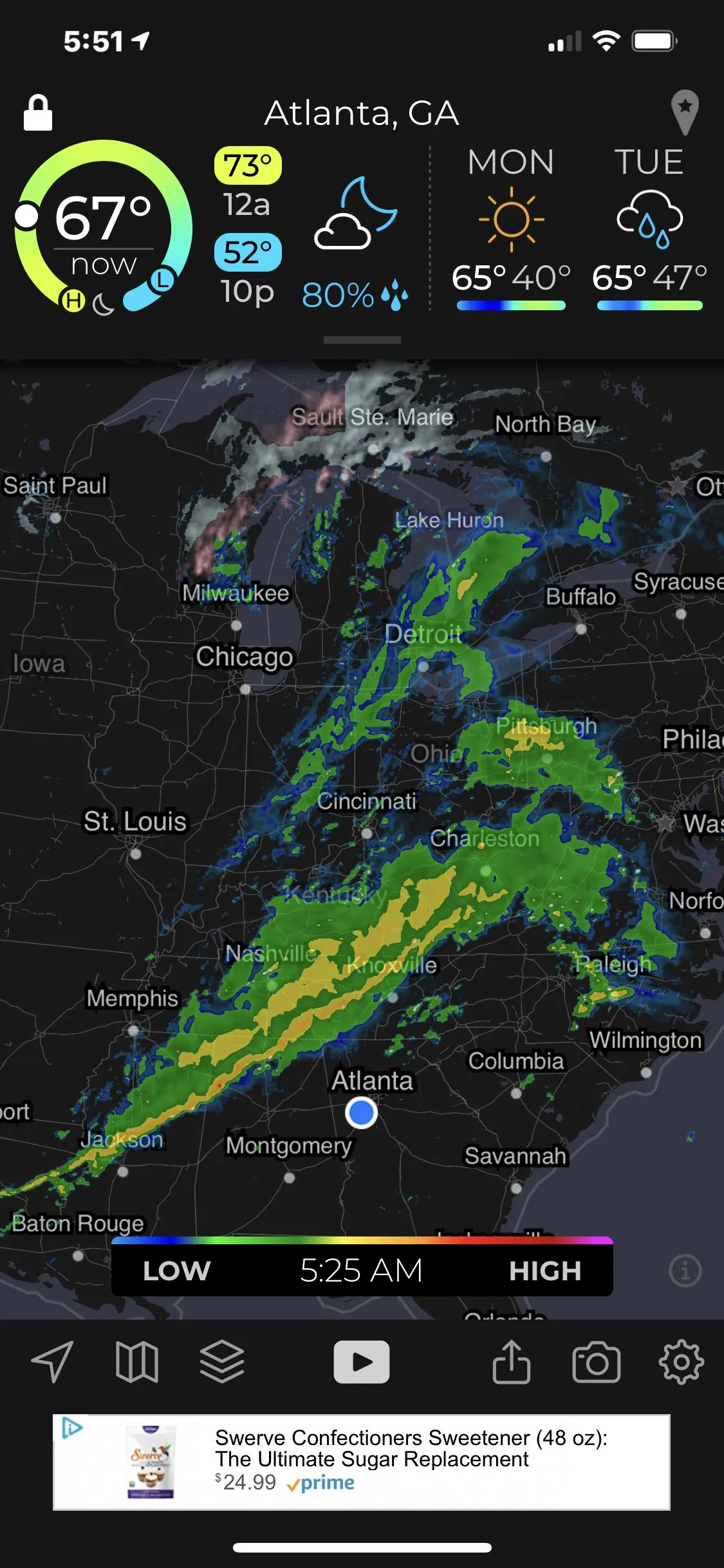Open the current 67° temperature dial

(103, 227)
